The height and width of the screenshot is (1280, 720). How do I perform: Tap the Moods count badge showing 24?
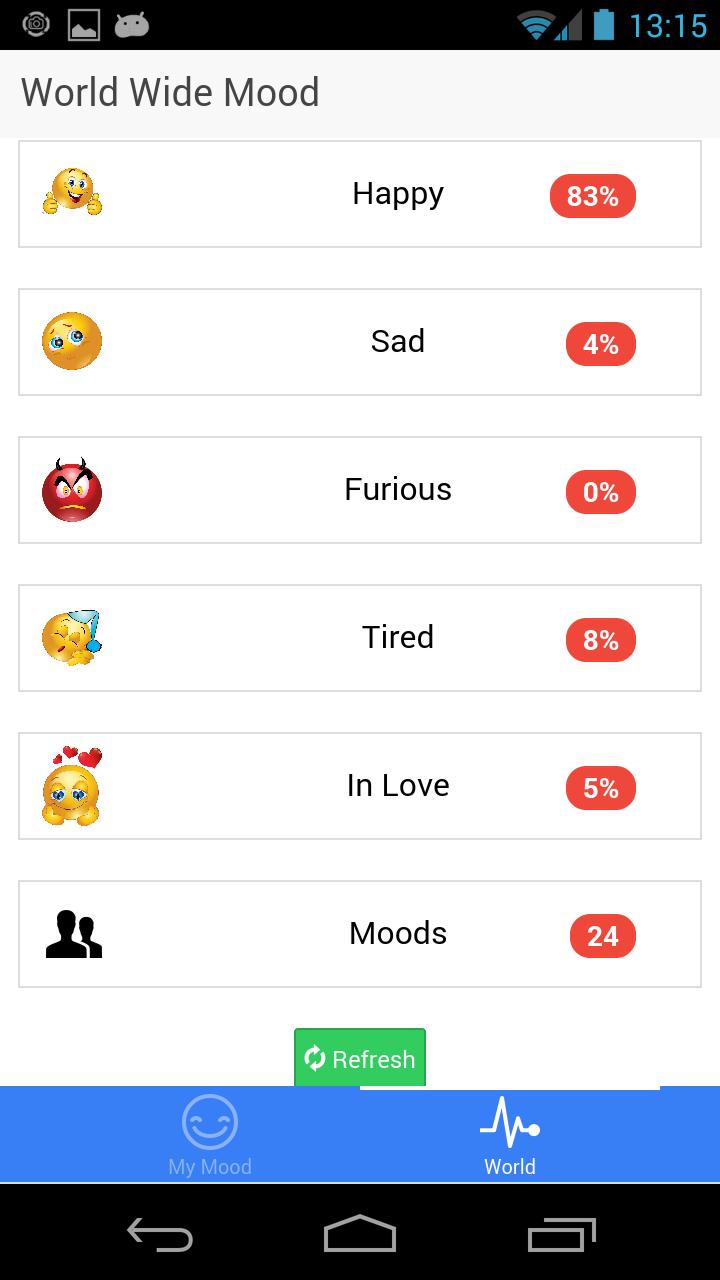click(602, 936)
